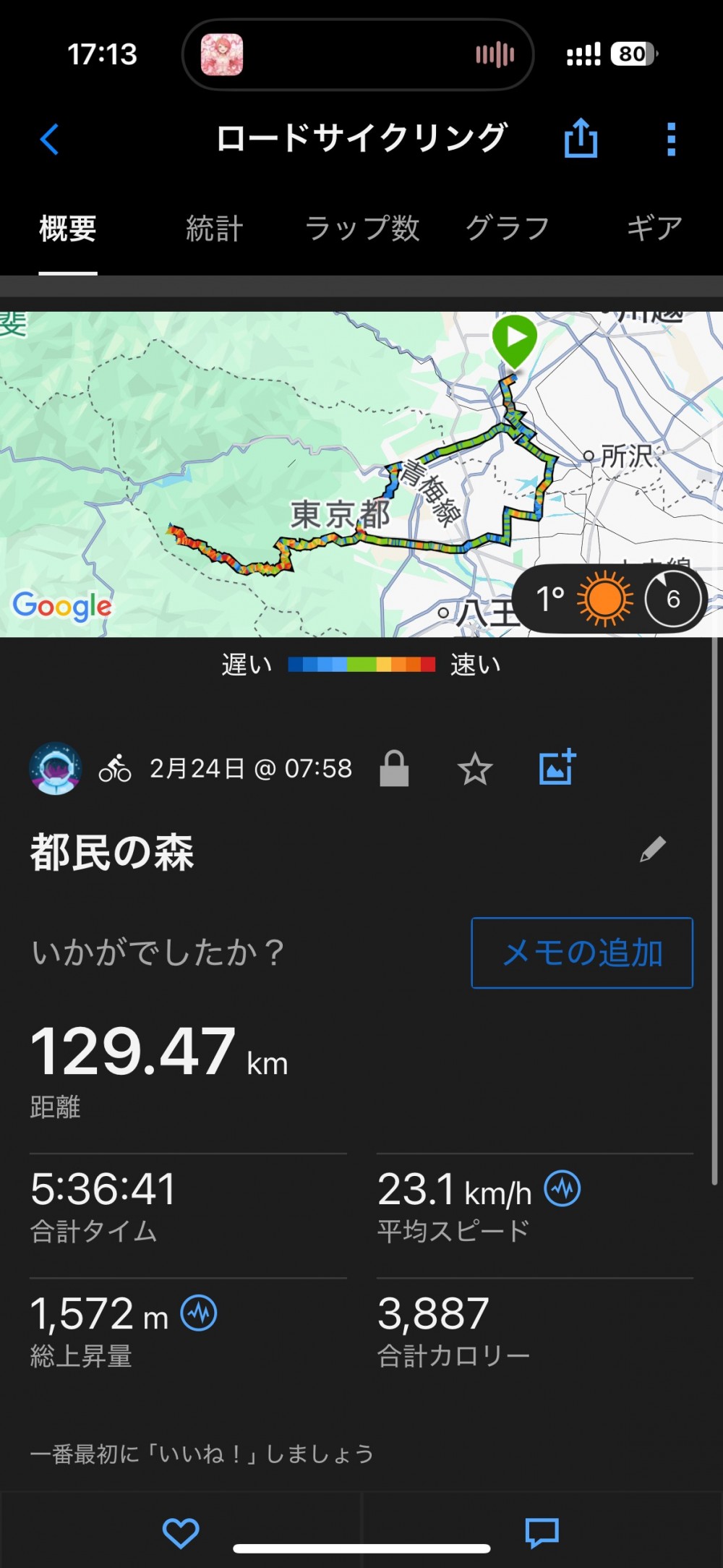Switch to the ラップ数 tab
Image resolution: width=723 pixels, height=1568 pixels.
tap(362, 229)
